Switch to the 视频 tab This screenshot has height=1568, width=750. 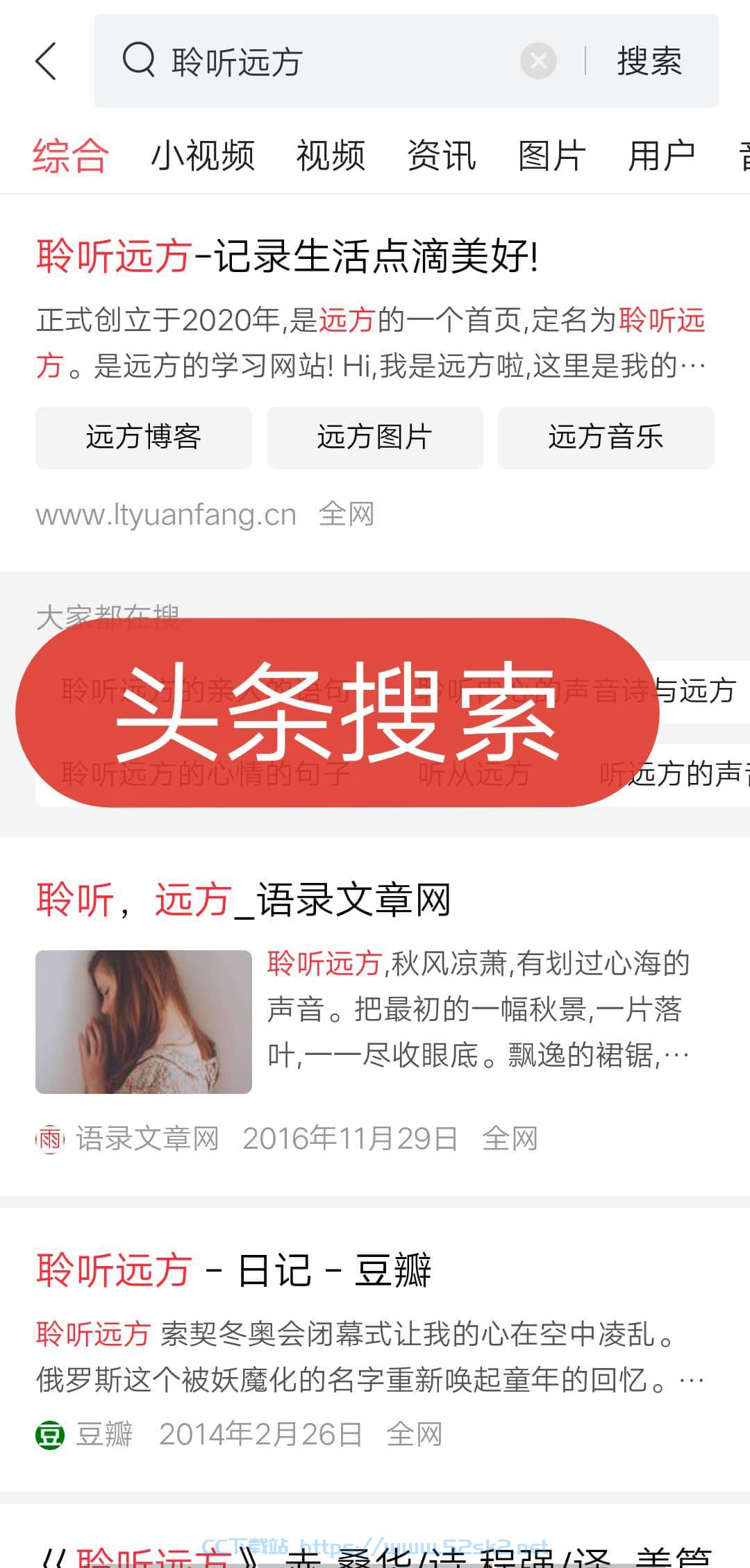pos(331,155)
